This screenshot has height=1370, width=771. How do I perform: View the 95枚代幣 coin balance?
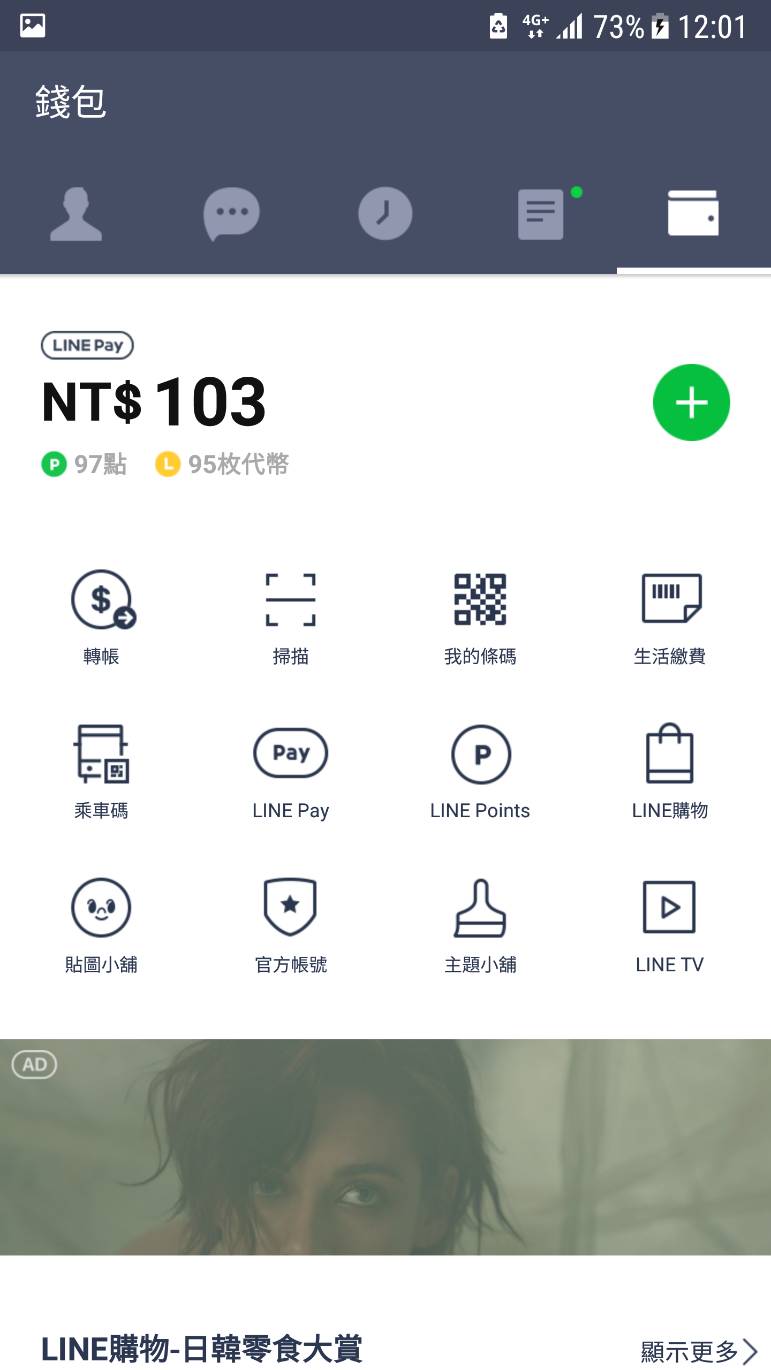click(221, 464)
